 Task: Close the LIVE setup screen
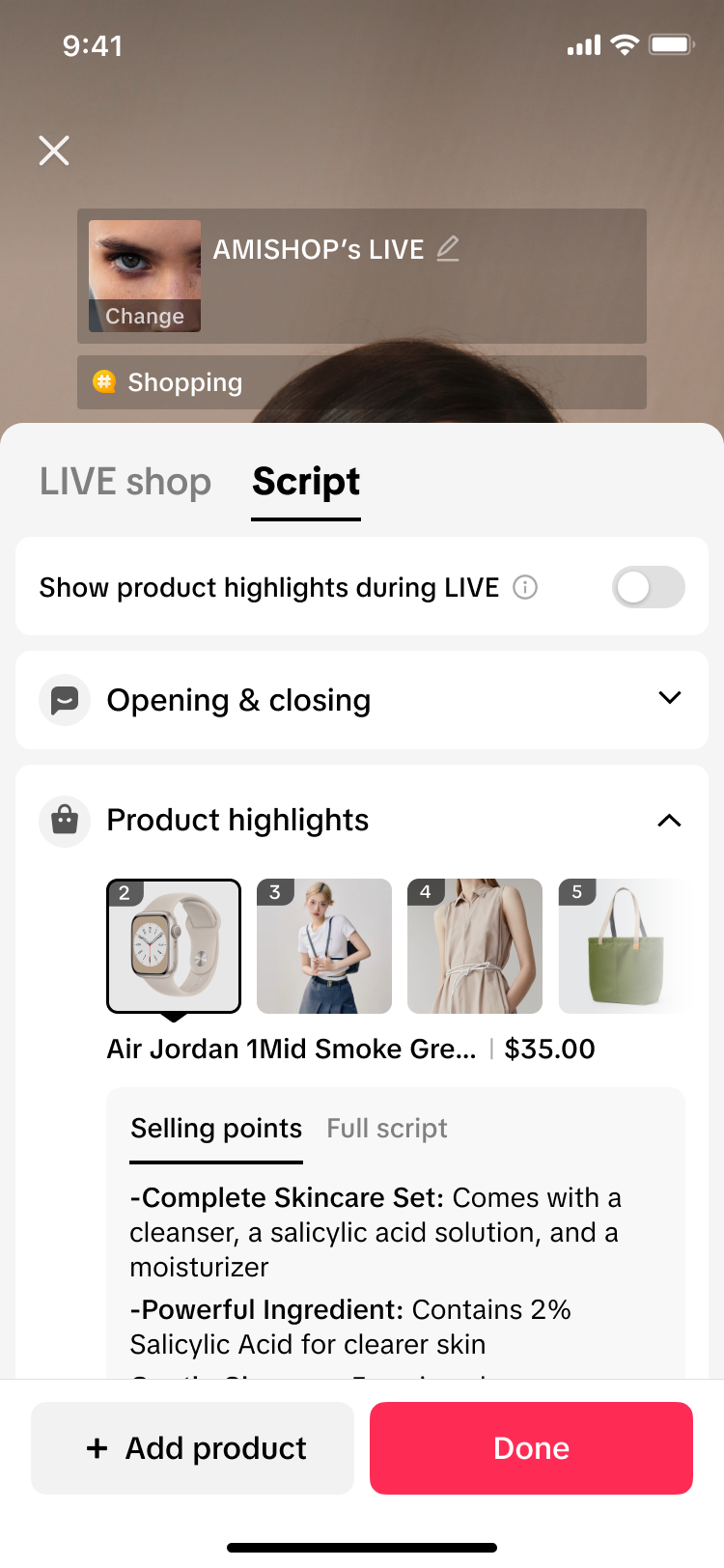point(54,151)
